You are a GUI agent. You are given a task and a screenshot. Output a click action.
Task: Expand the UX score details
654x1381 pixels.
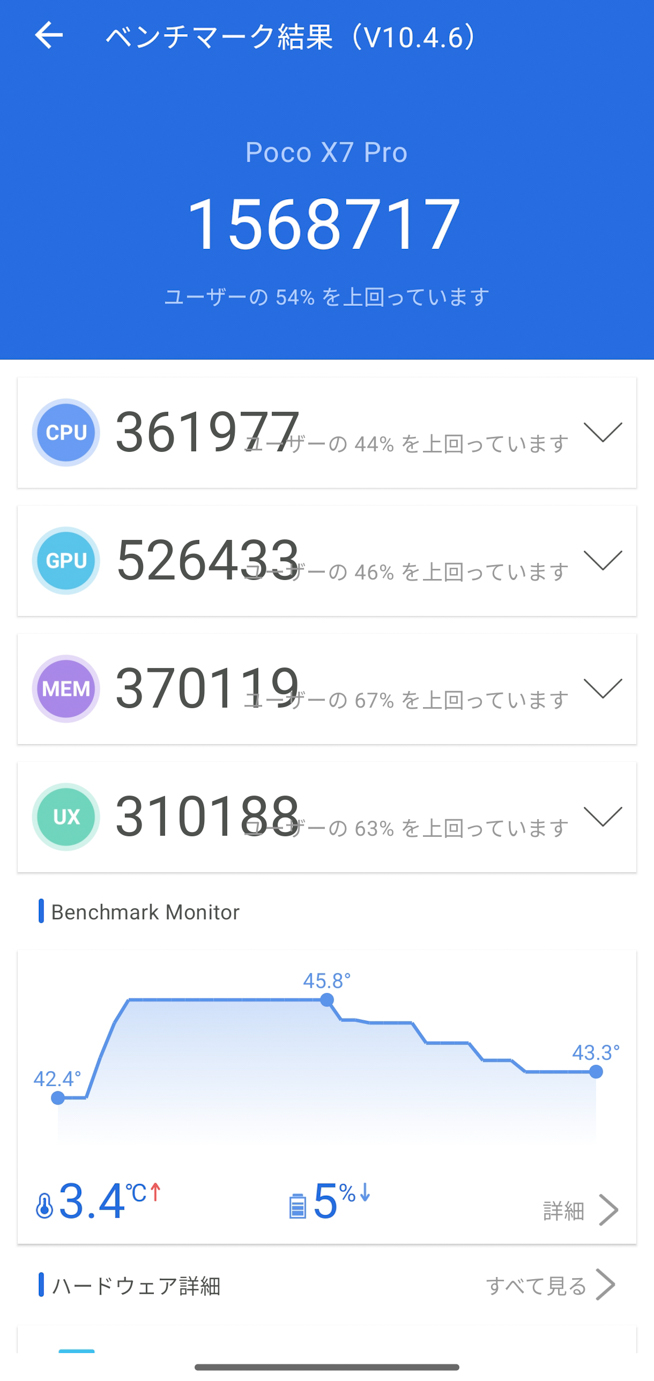(x=602, y=816)
